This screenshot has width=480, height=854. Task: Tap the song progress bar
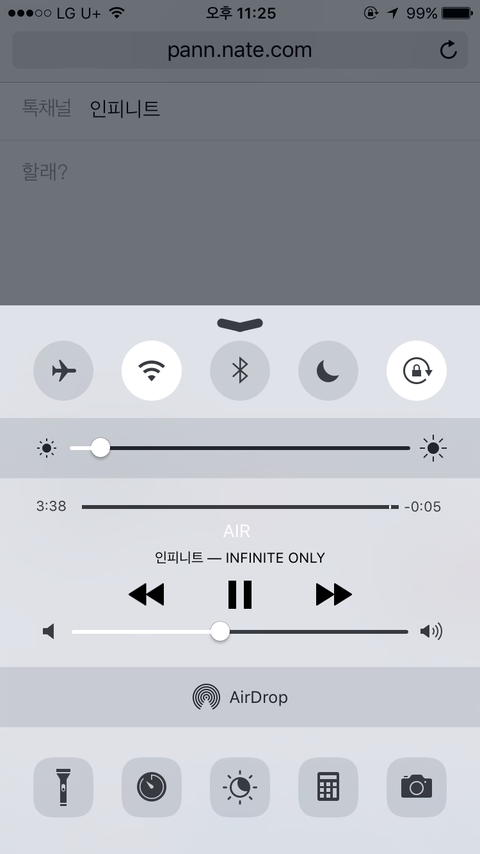click(x=240, y=507)
